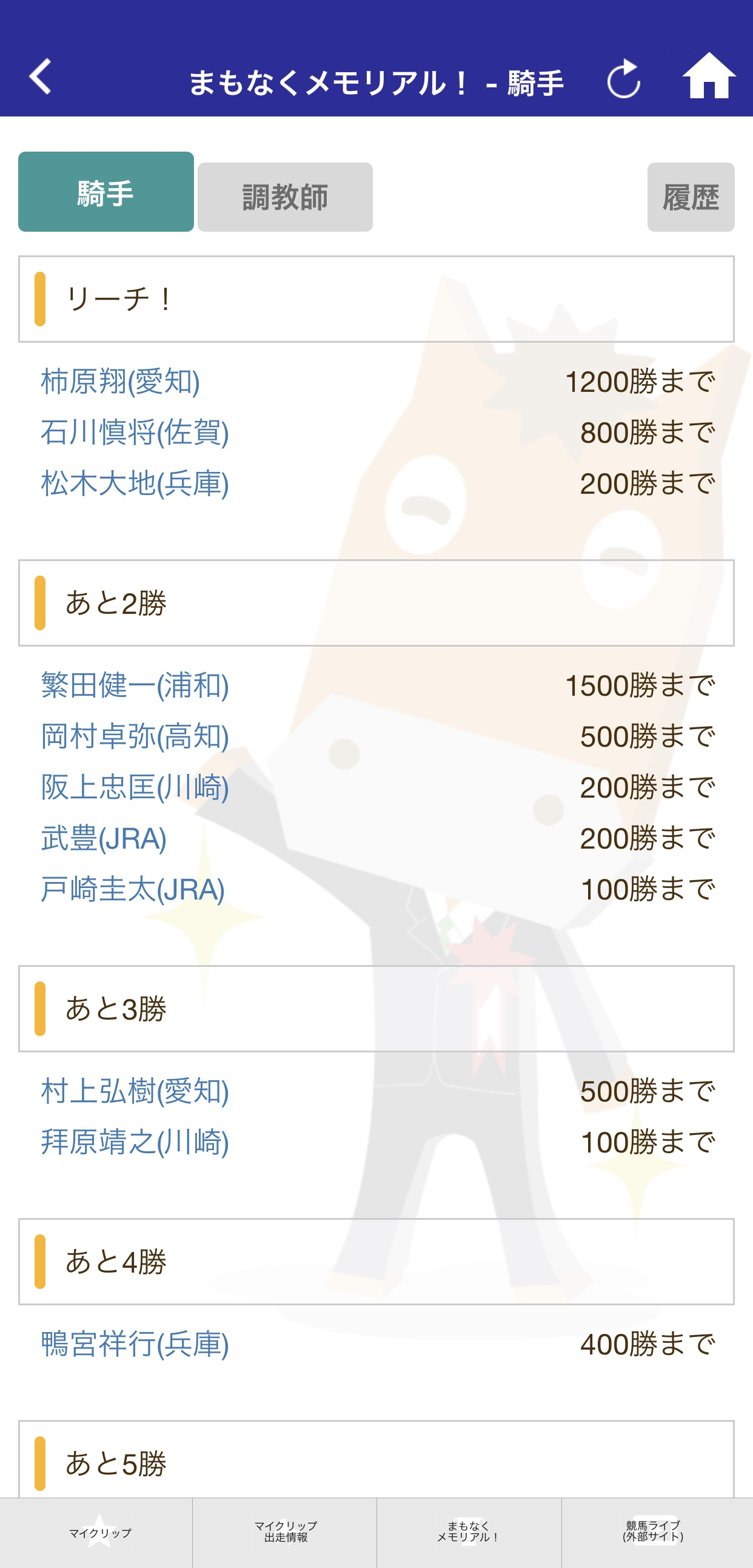Switch to the 調教師 tab
753x1568 pixels.
[285, 197]
